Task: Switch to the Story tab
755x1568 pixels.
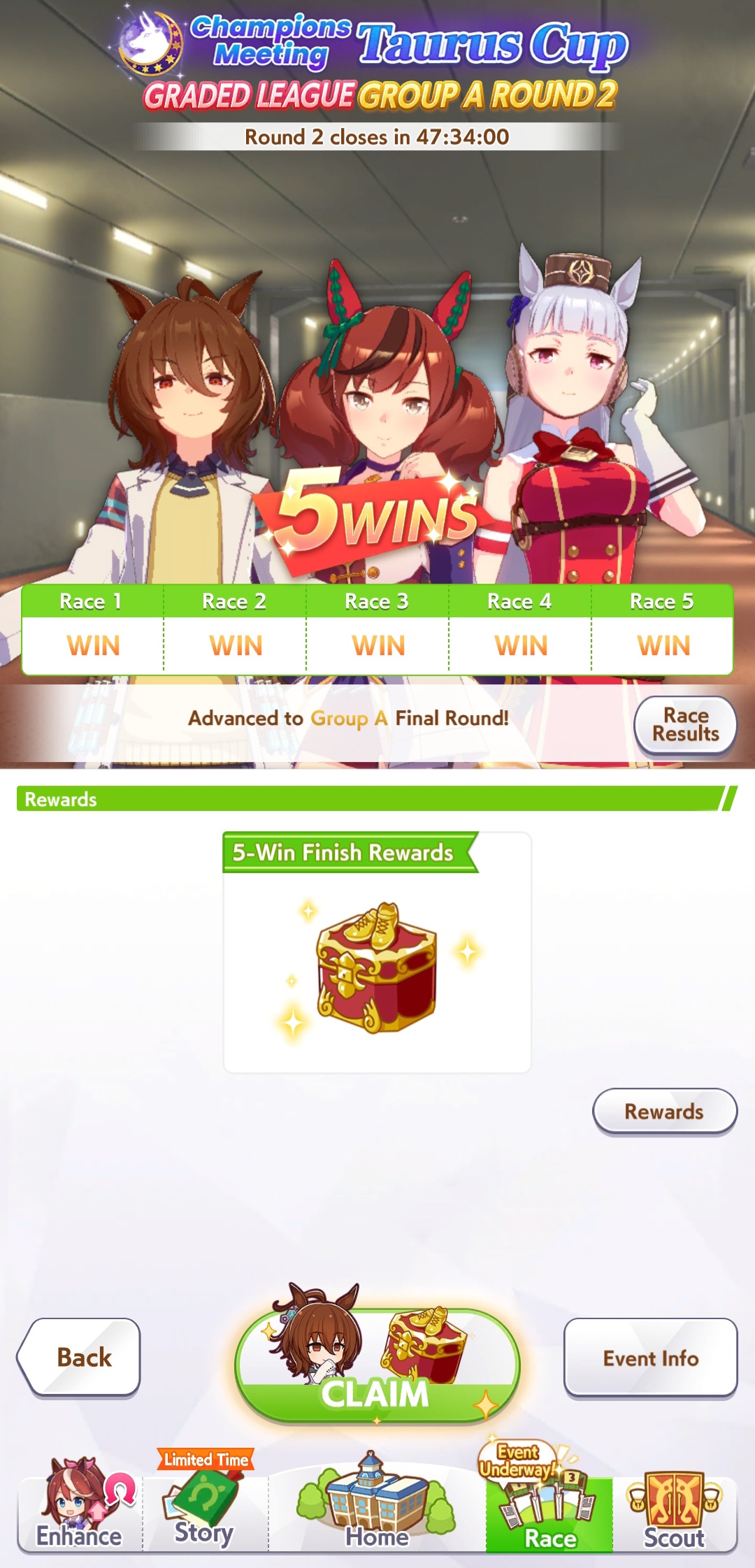Action: click(205, 1510)
